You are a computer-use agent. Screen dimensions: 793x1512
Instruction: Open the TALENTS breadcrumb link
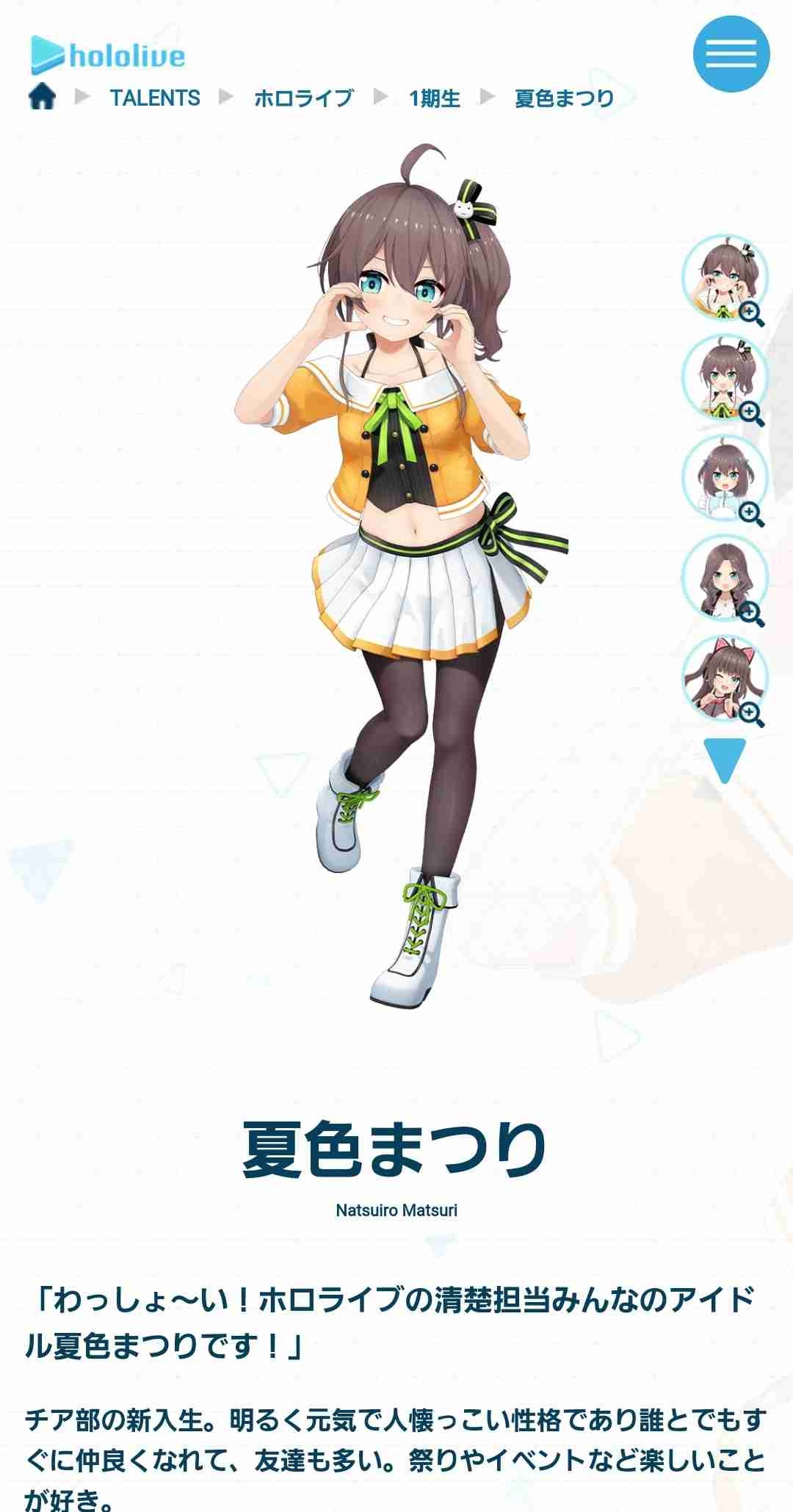point(155,98)
